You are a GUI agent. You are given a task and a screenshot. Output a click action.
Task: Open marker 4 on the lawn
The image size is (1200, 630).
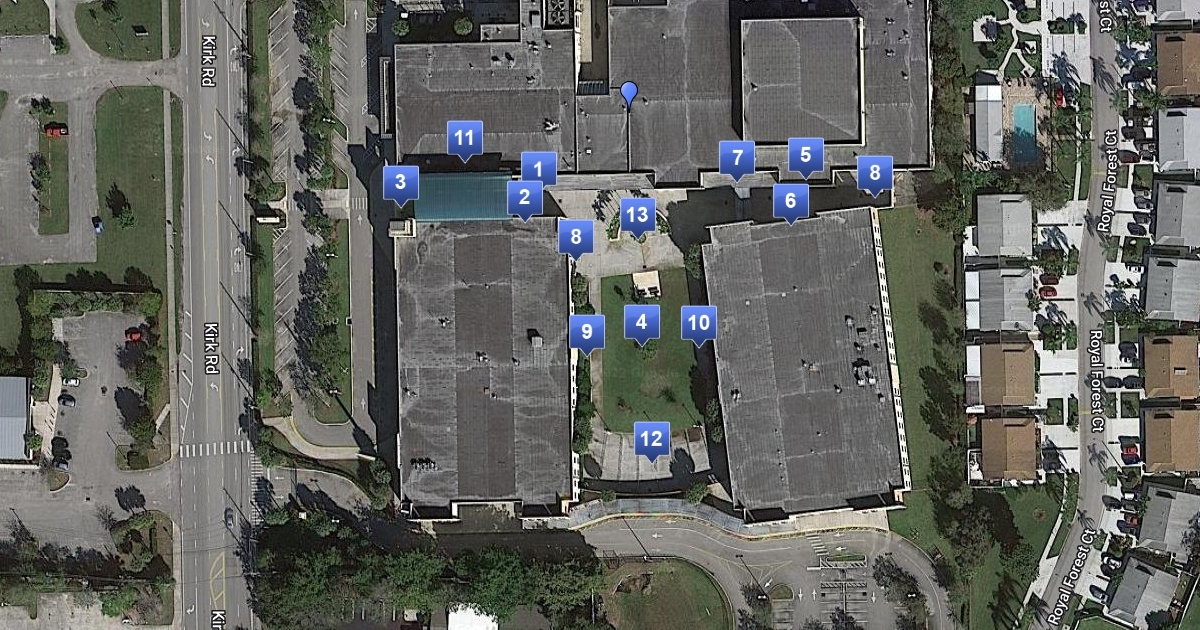642,322
